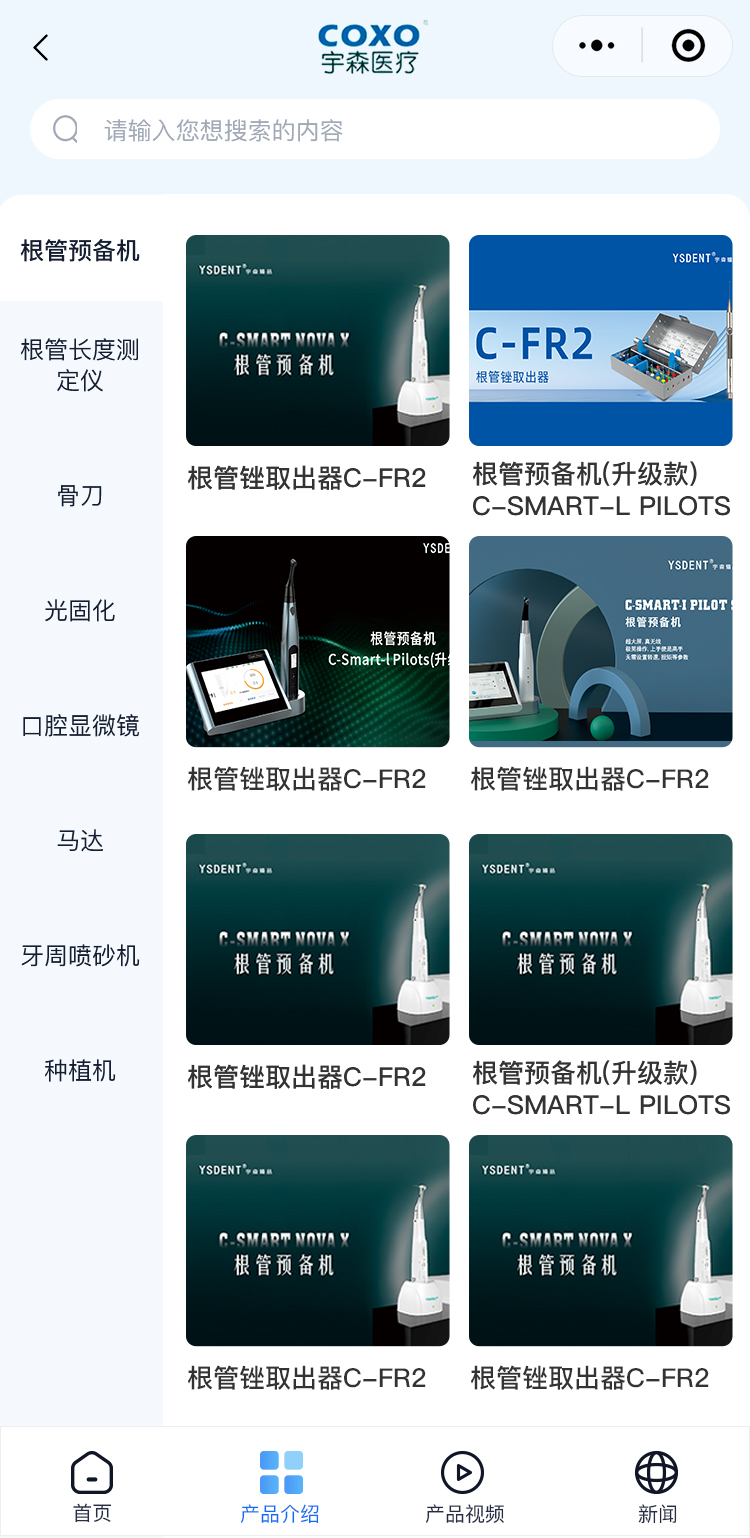
Task: Select the 根管预备机 category
Action: click(x=80, y=250)
